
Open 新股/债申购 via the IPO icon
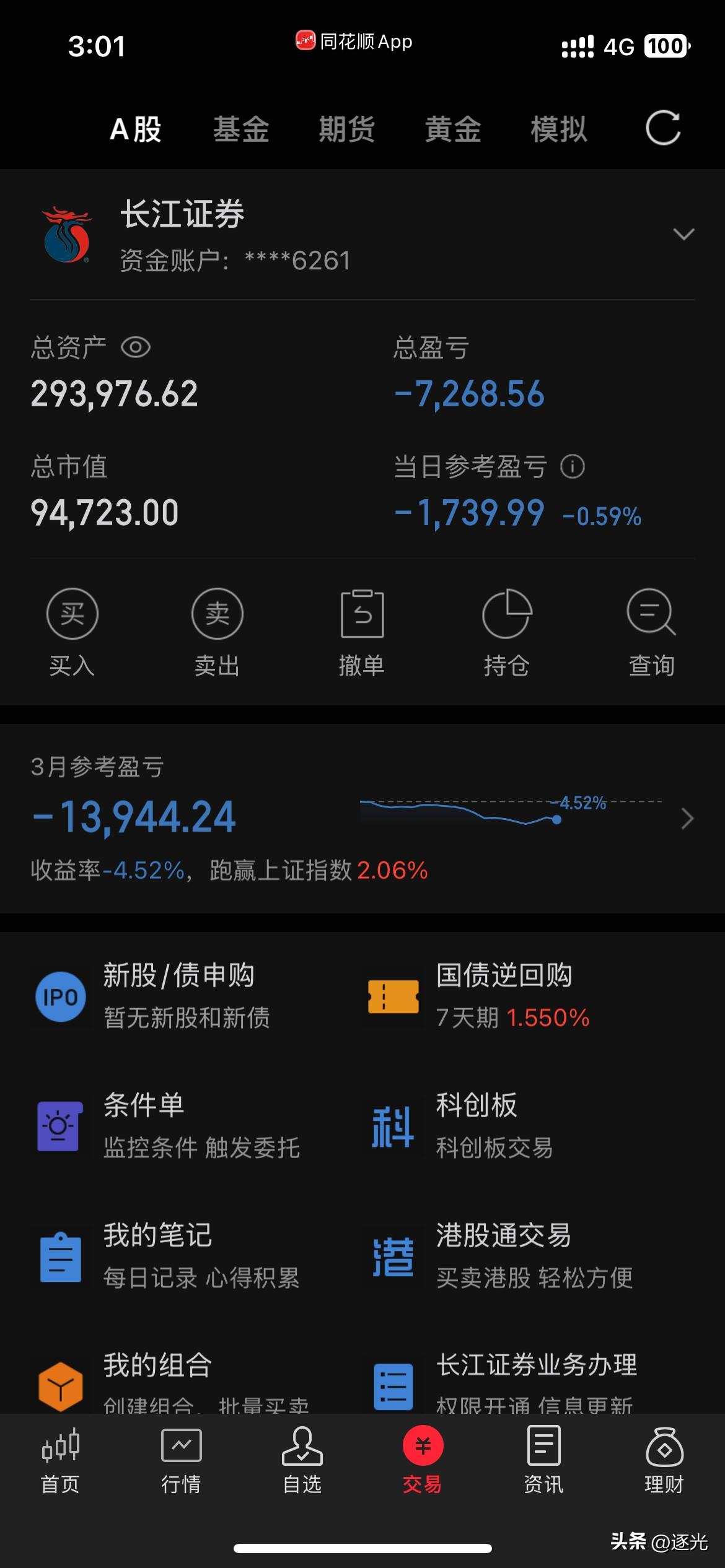61,998
